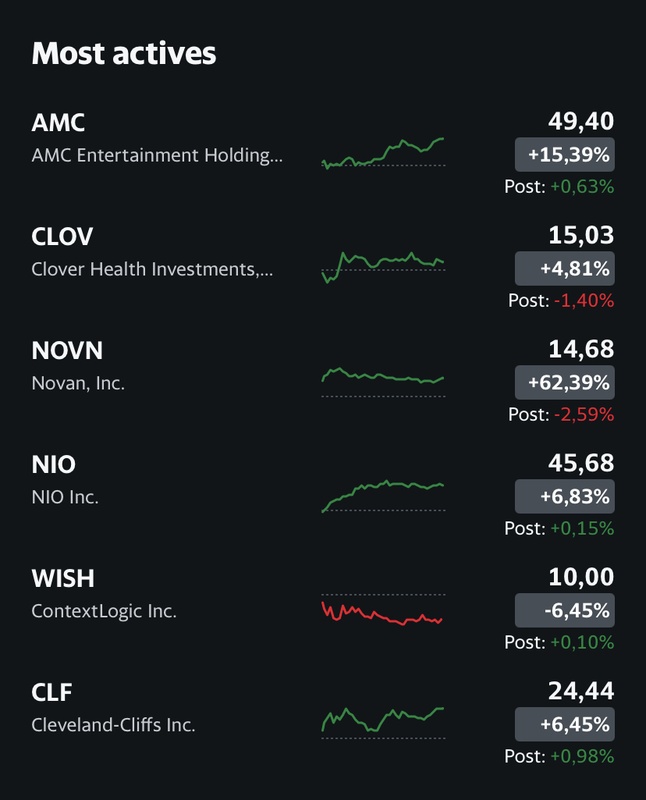Tap AMC's +15,39% change badge

pyautogui.click(x=565, y=155)
